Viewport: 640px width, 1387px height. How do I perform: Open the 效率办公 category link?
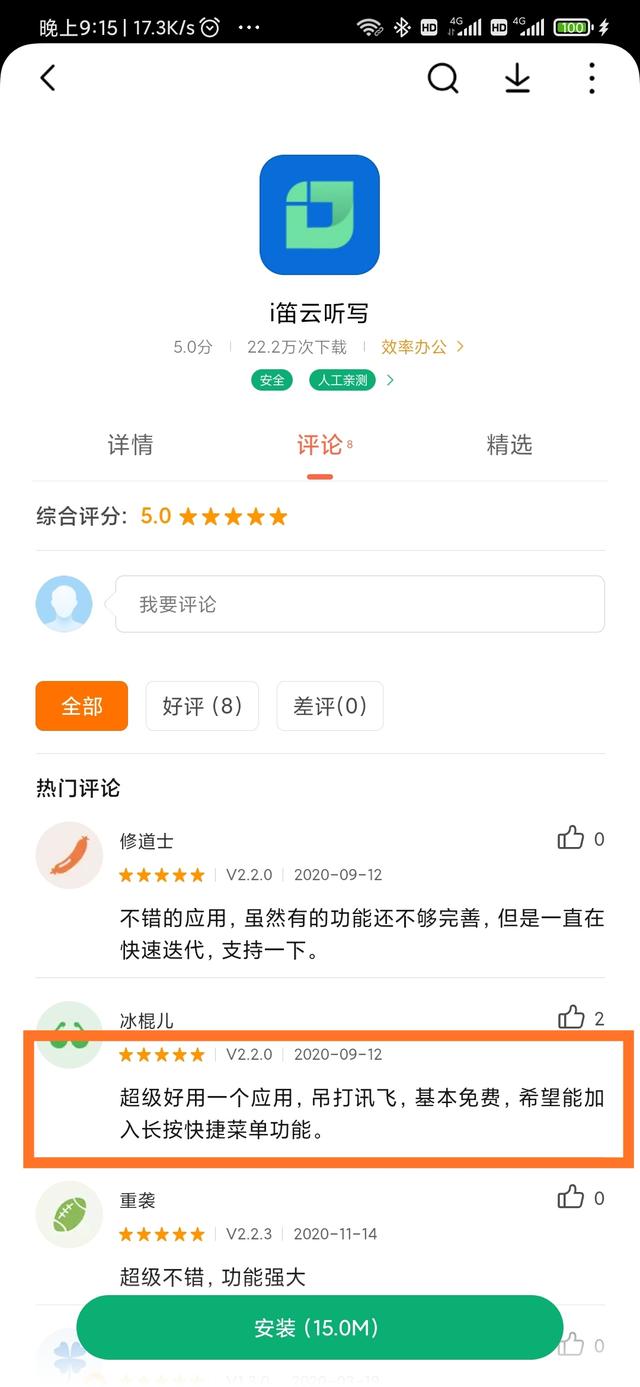click(x=422, y=347)
